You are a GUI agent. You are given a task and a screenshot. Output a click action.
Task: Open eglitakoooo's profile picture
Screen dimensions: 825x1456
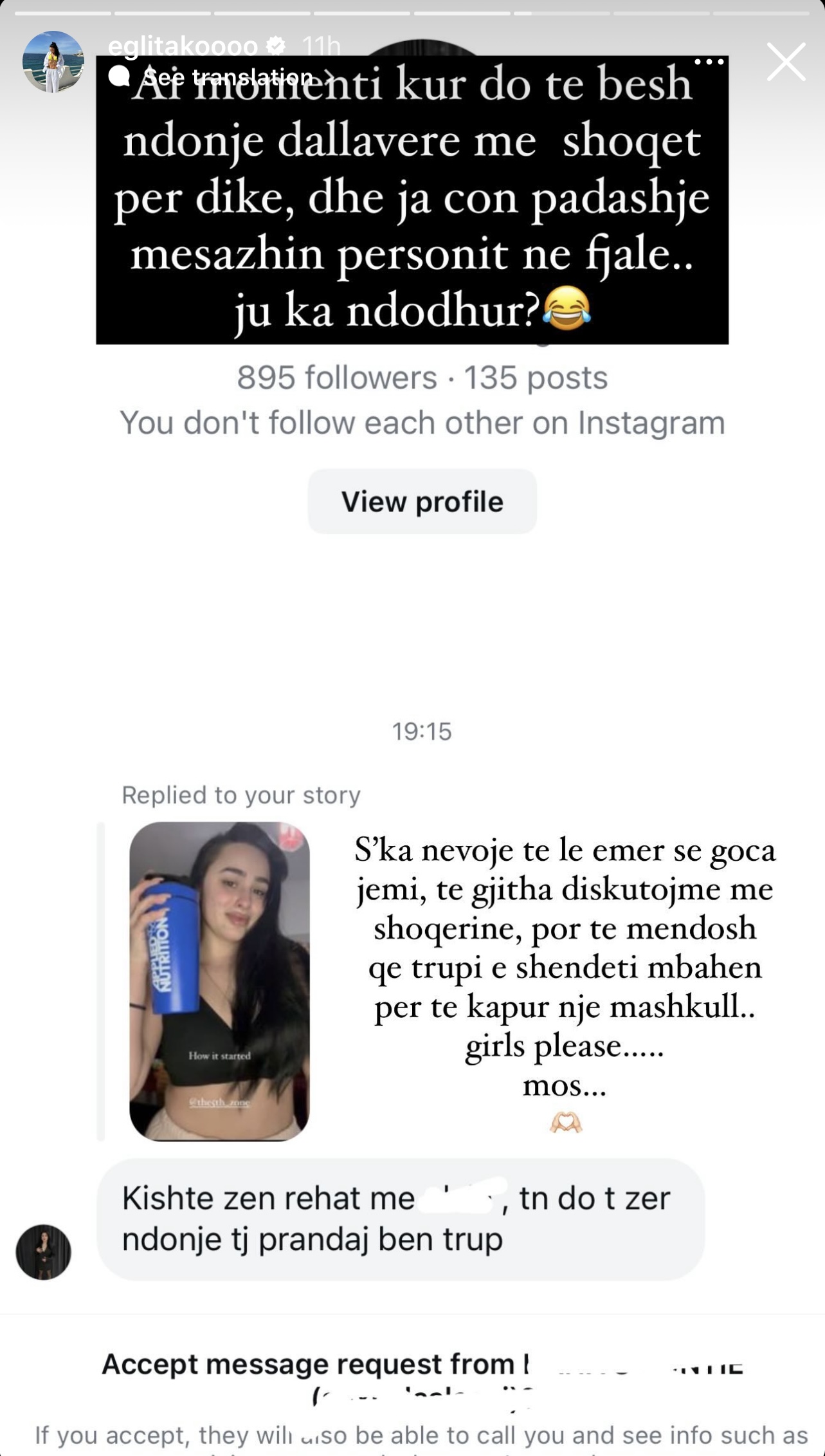(x=53, y=61)
